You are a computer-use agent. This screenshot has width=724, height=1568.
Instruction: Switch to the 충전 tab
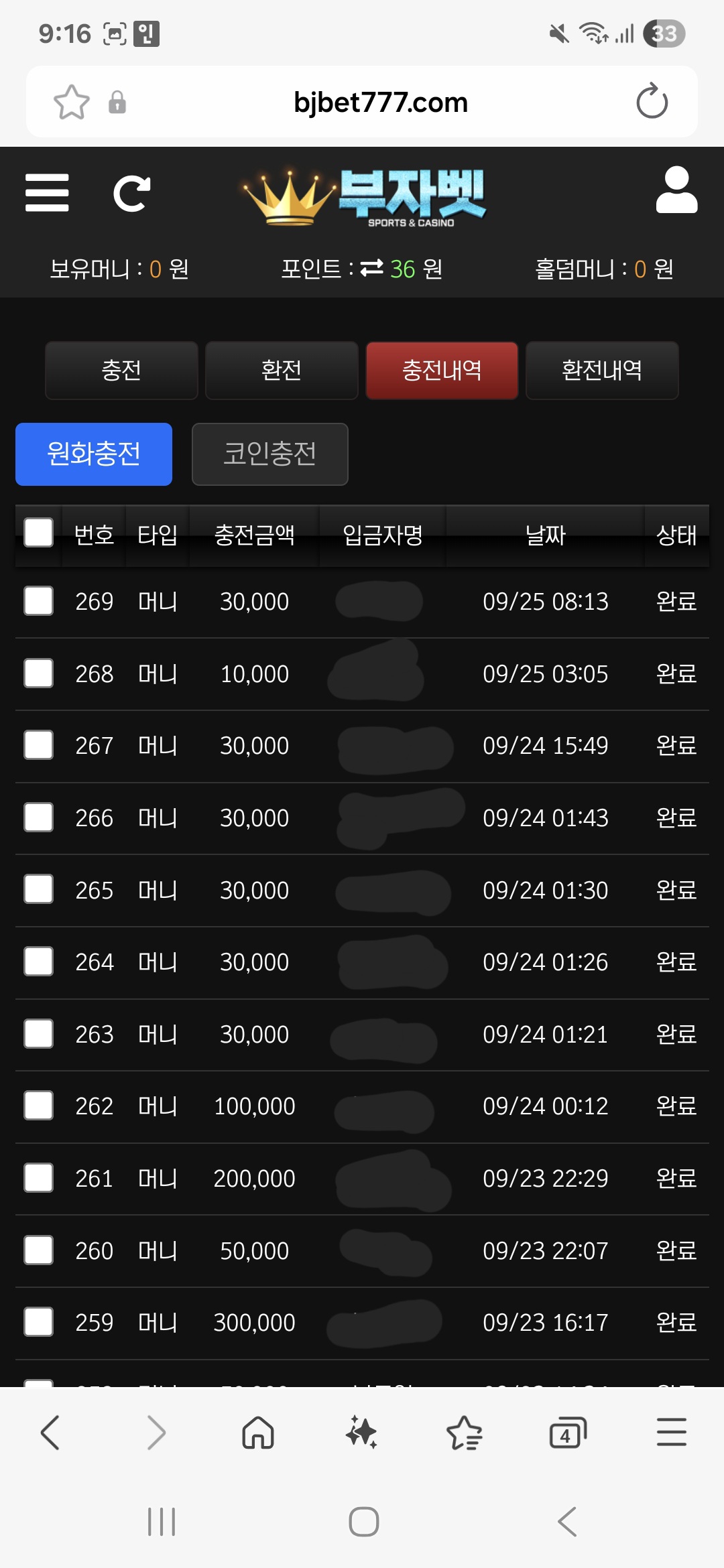[x=121, y=371]
